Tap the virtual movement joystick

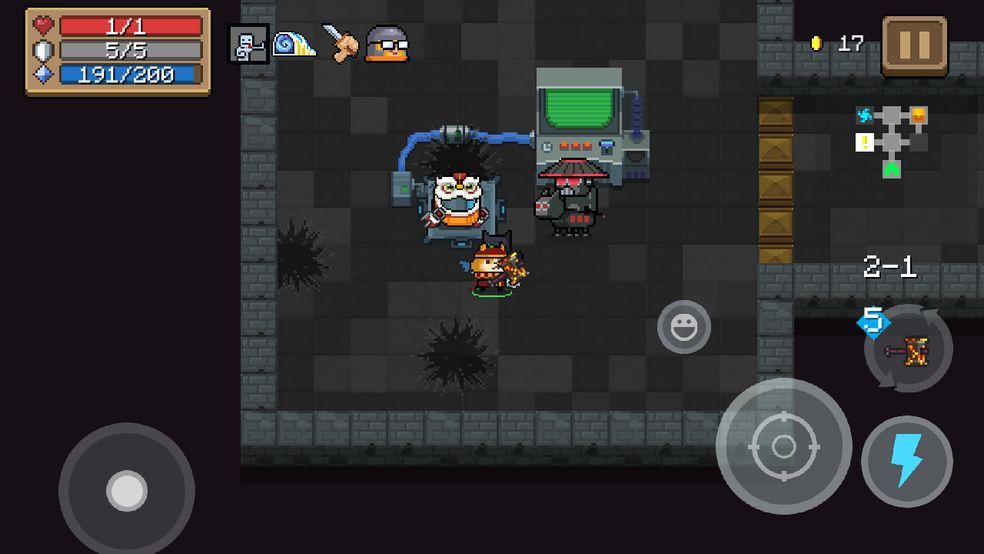tap(127, 490)
